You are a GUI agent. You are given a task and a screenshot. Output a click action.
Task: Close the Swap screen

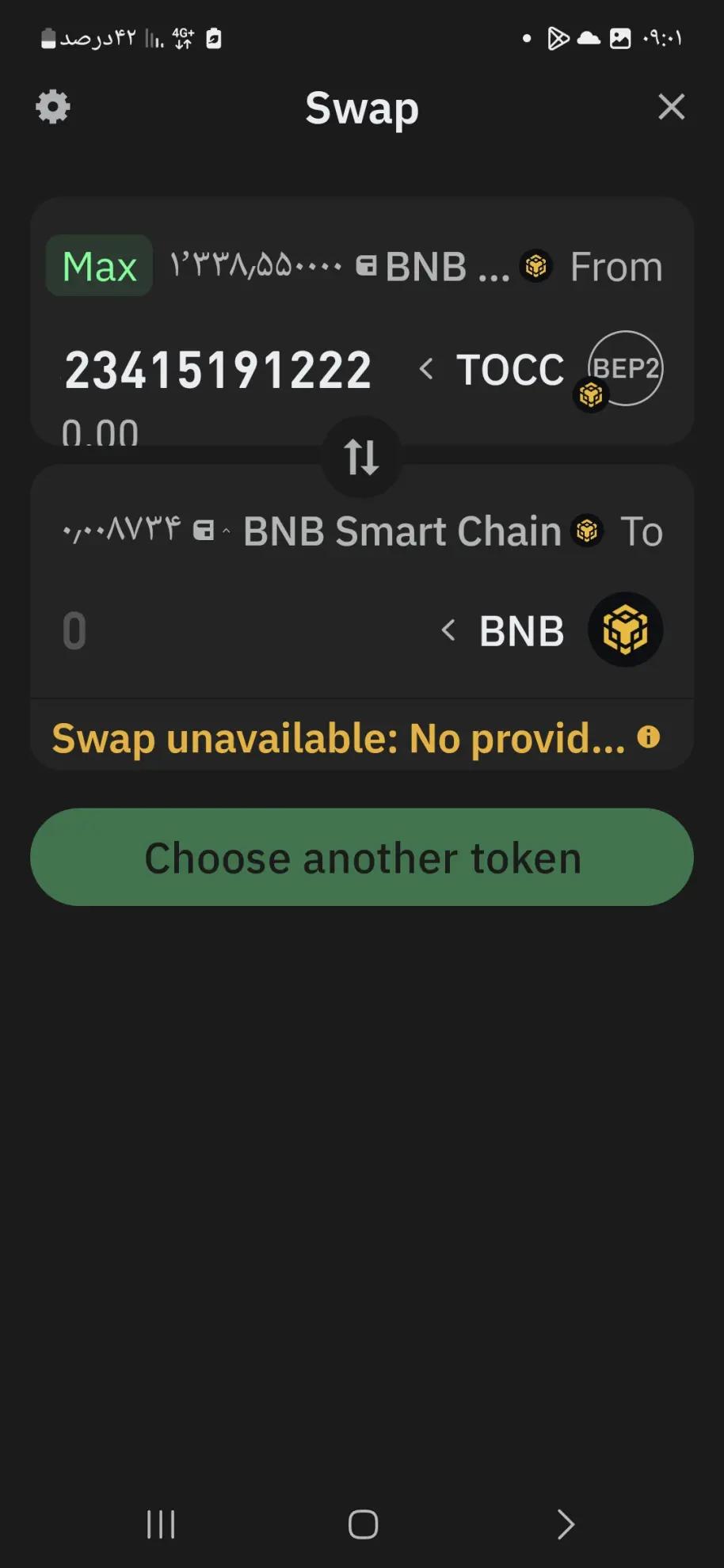(x=671, y=107)
